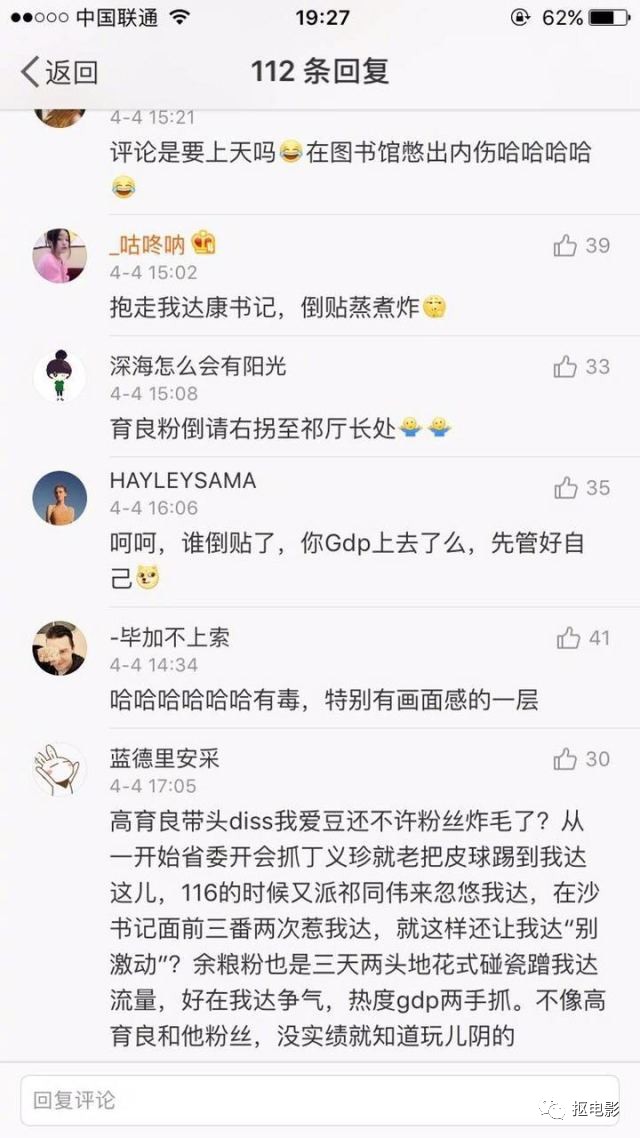Screen dimensions: 640x1138
Task: Go back via the 返回 button
Action: point(60,72)
